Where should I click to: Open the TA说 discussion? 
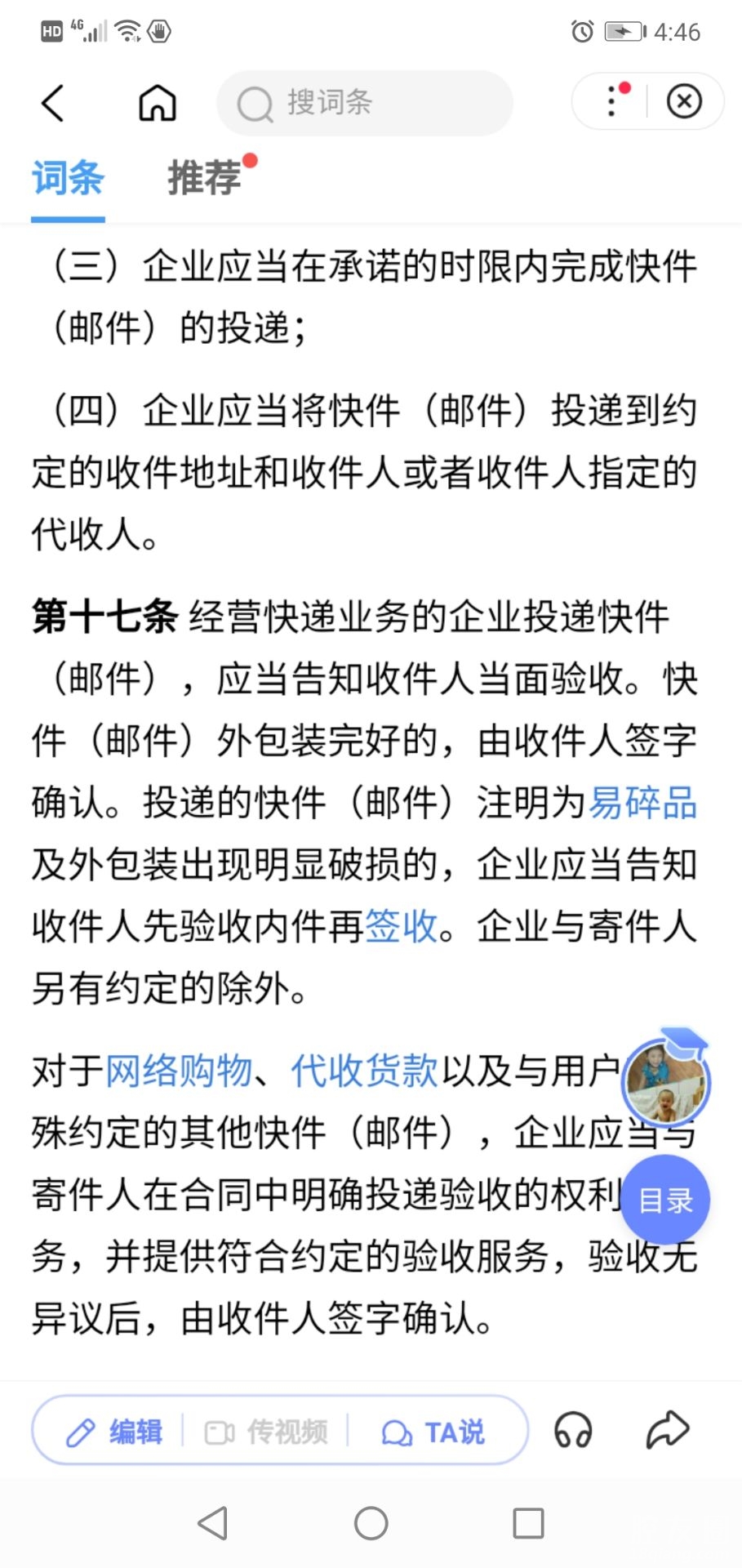click(x=433, y=1432)
